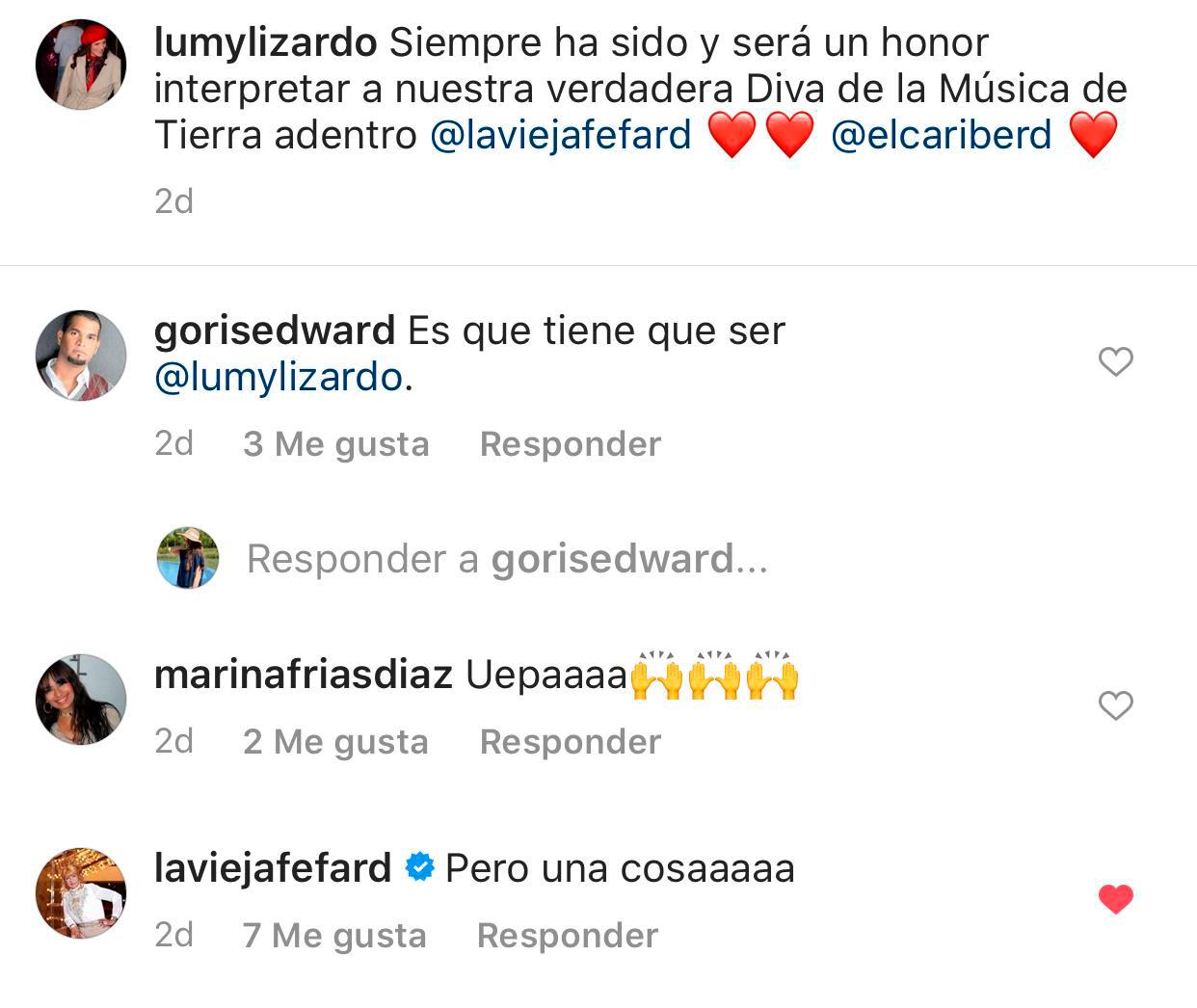Reply to laviejafefard's comment
Image resolution: width=1197 pixels, height=1008 pixels.
[567, 936]
